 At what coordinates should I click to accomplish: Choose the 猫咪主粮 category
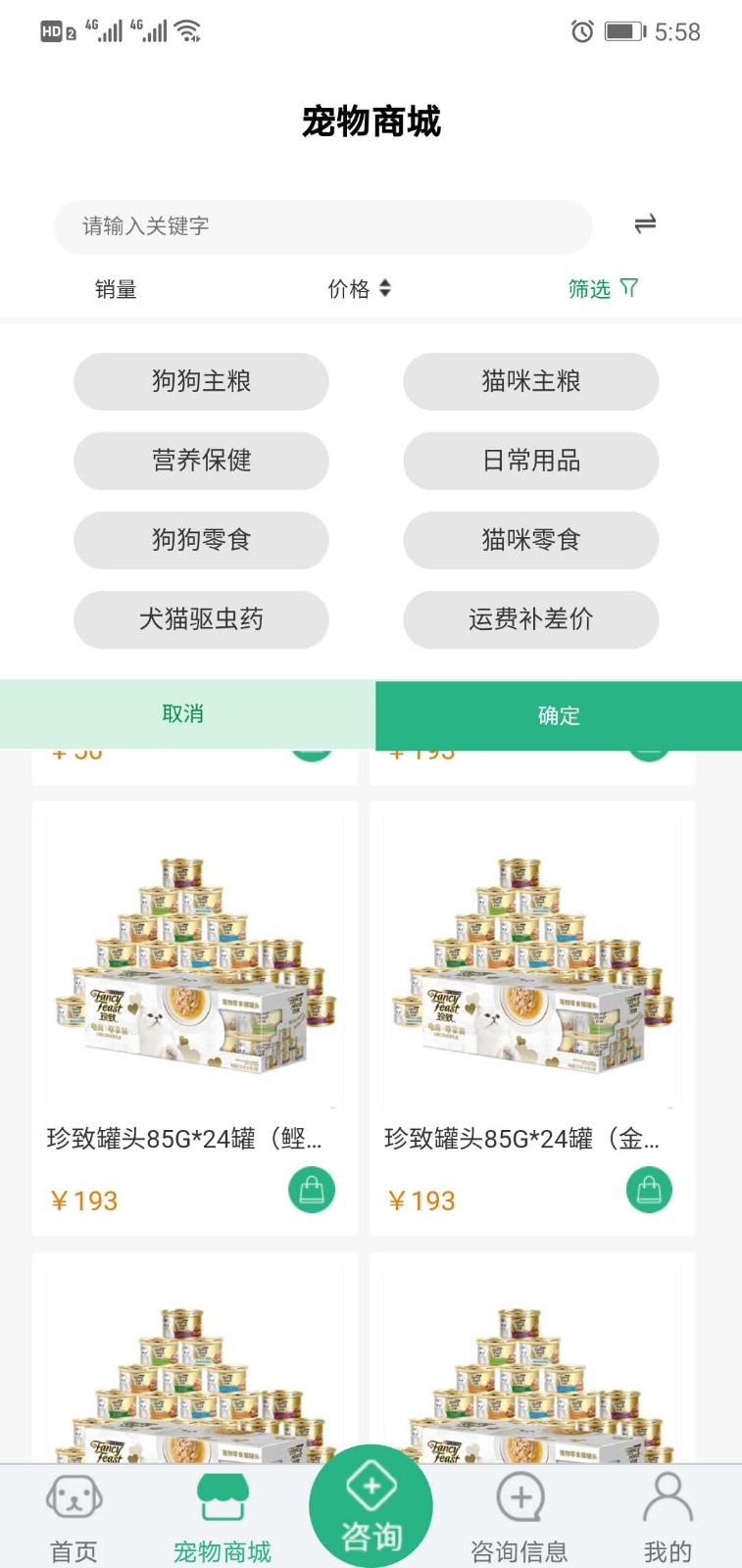click(530, 381)
